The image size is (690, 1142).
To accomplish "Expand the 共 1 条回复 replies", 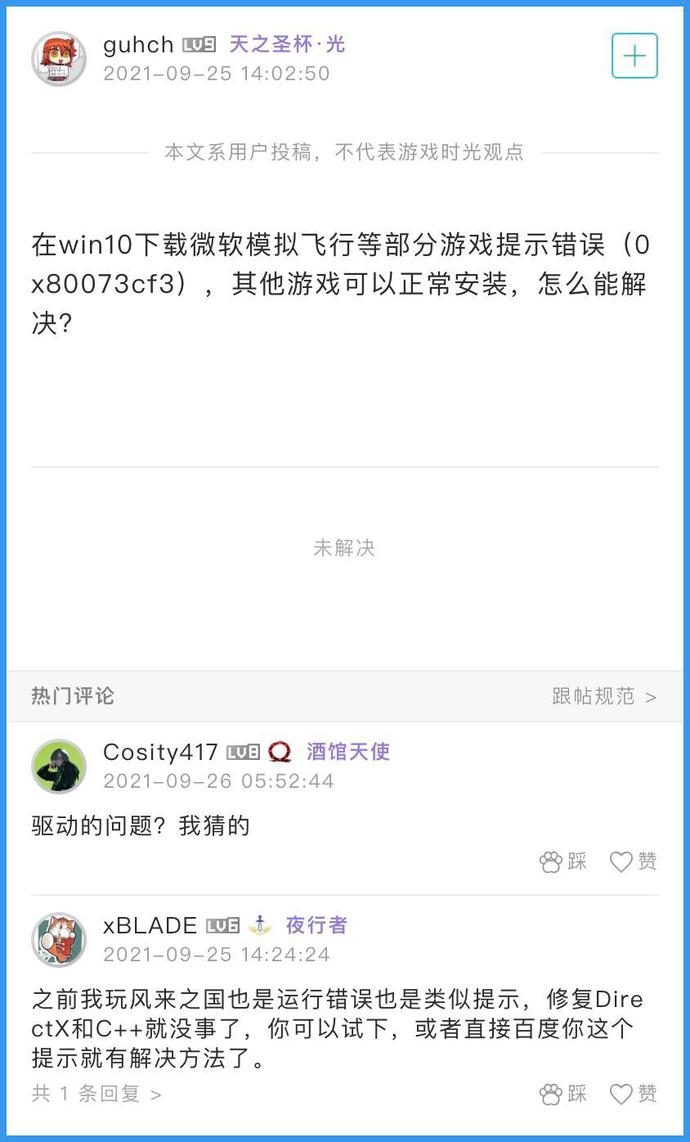I will click(x=96, y=1094).
